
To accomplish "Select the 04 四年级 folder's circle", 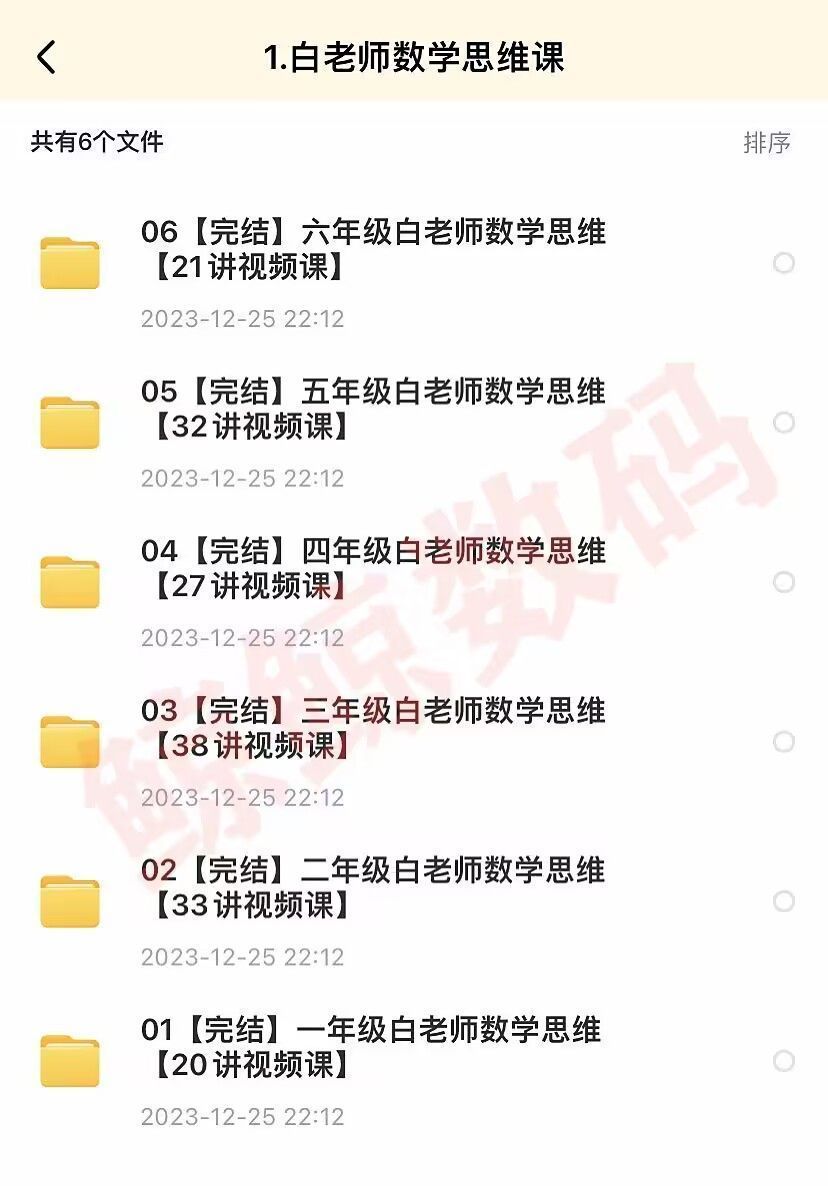I will tap(784, 582).
